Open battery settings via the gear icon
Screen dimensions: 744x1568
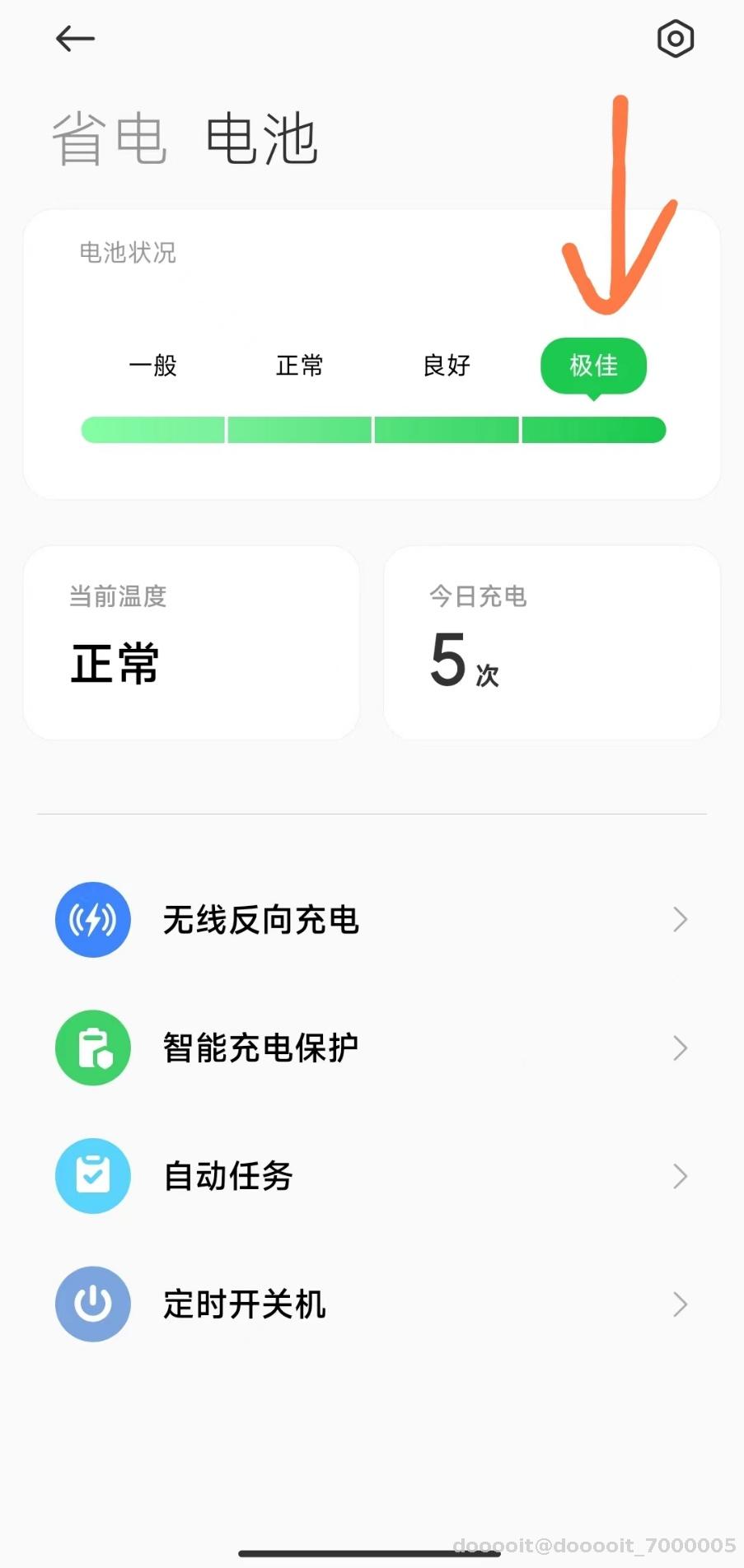pos(675,39)
